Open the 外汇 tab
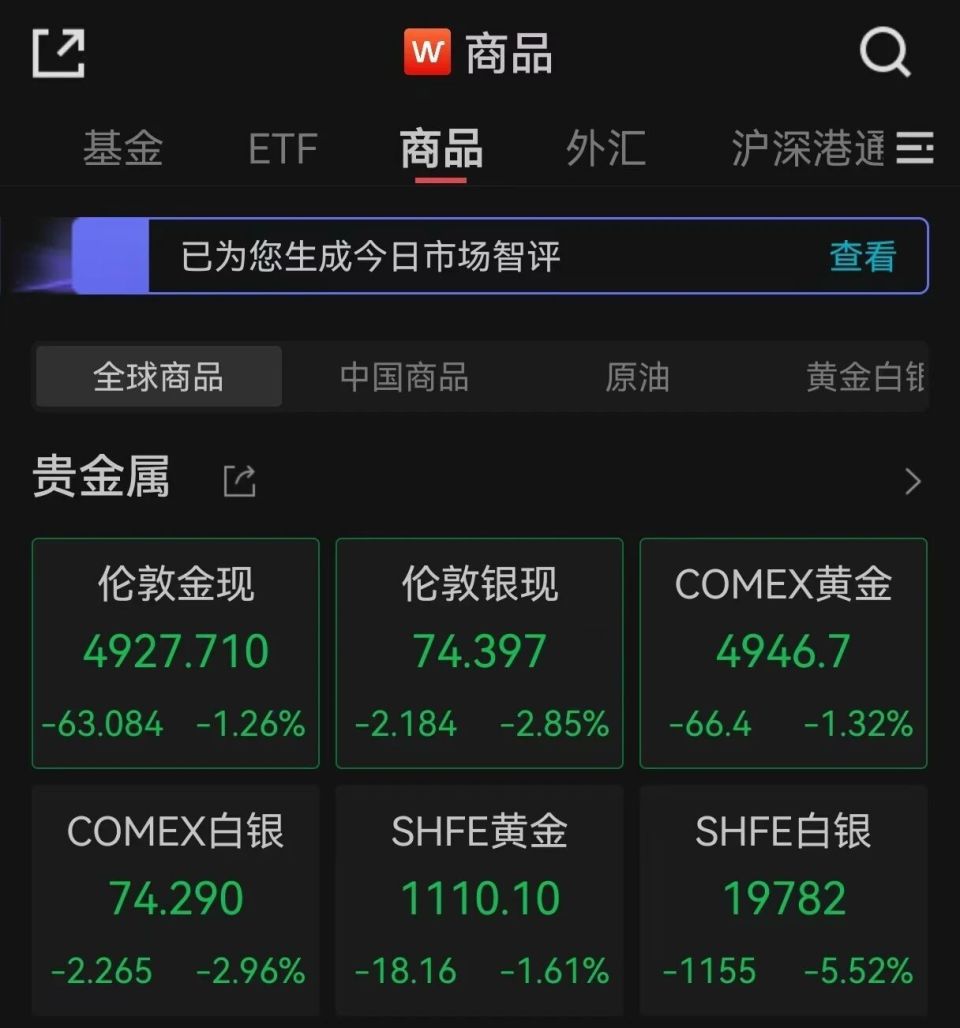The width and height of the screenshot is (960, 1028). [604, 150]
